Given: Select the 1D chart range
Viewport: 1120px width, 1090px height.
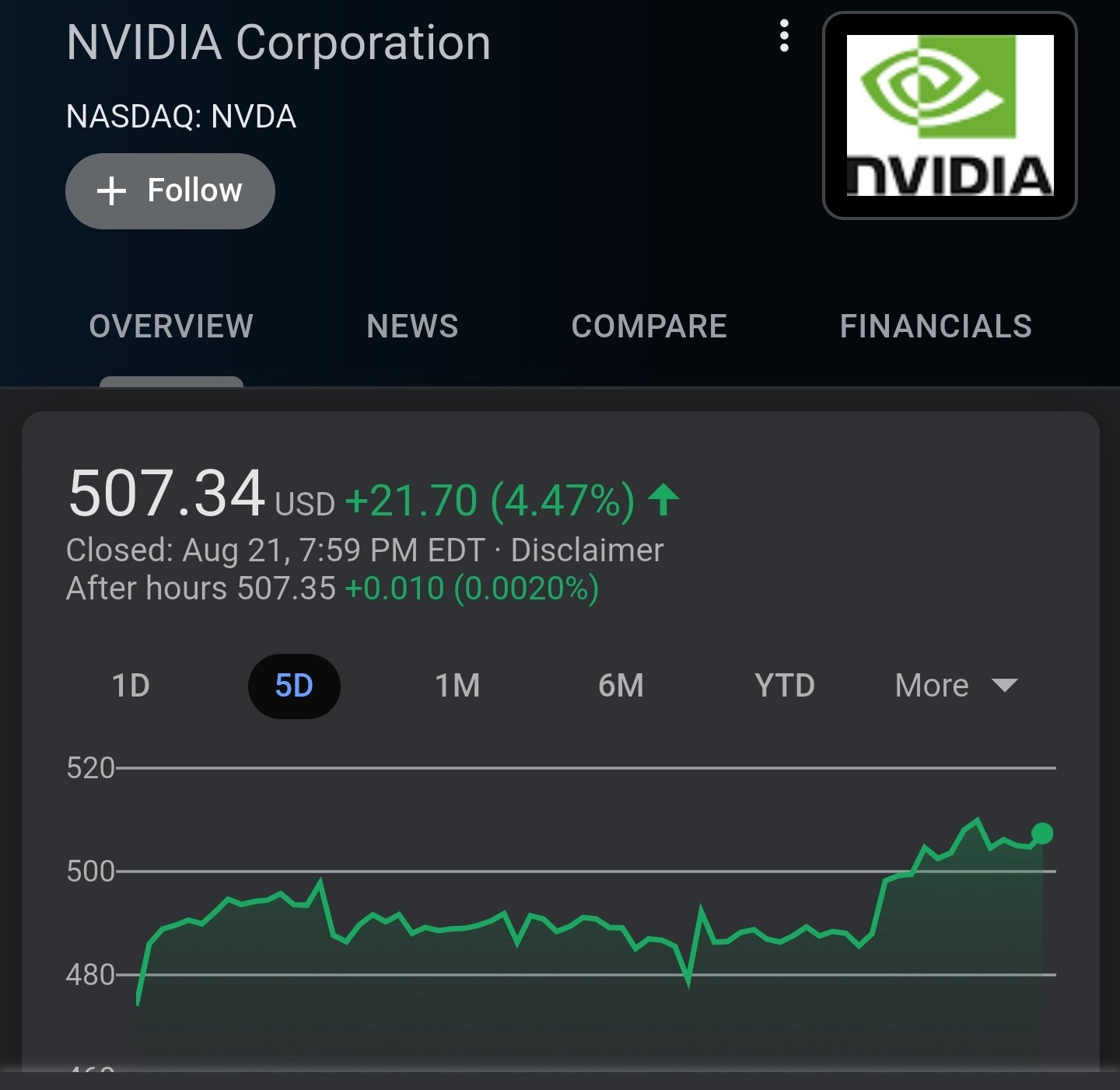Looking at the screenshot, I should 131,686.
